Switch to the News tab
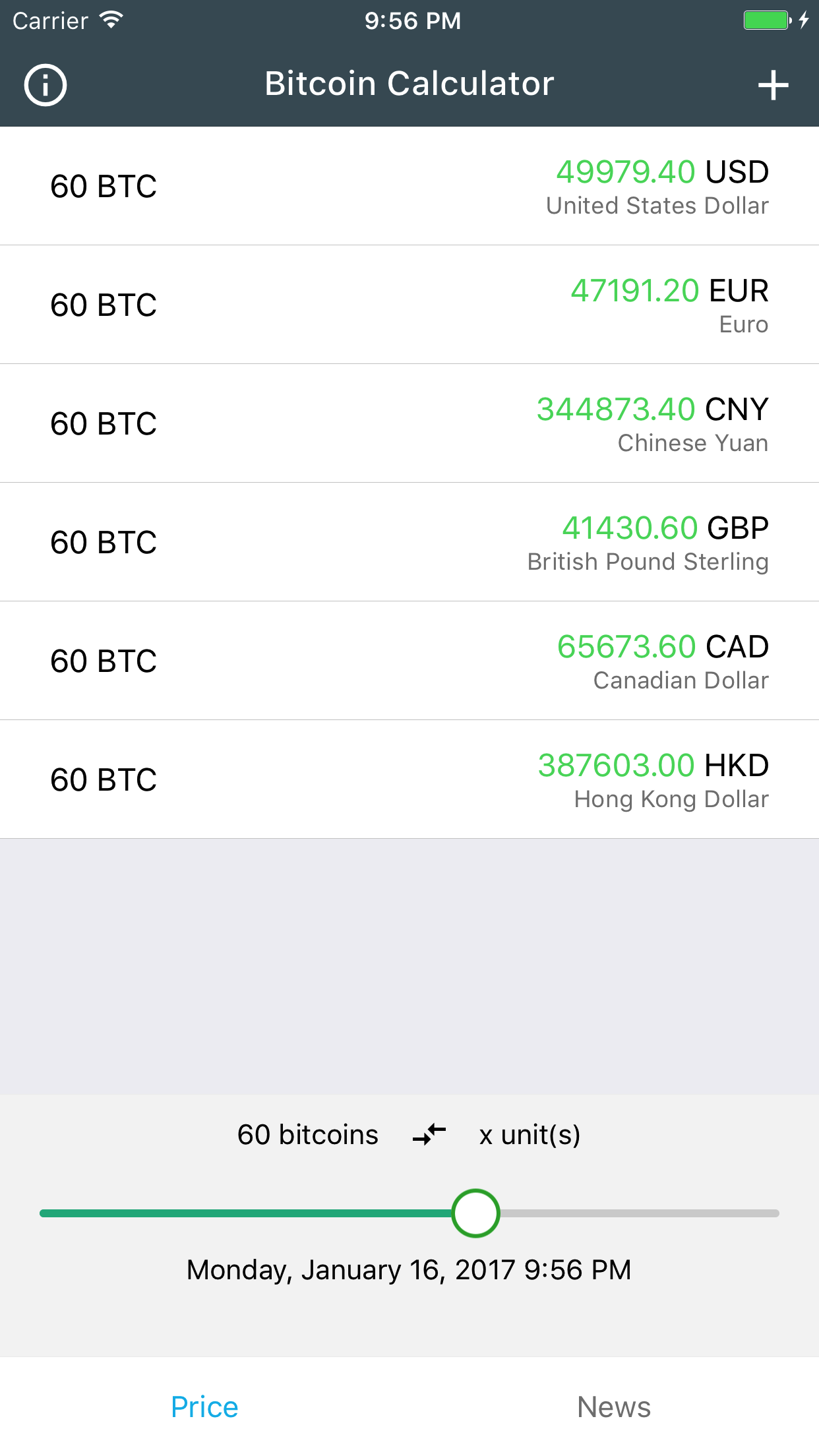Image resolution: width=819 pixels, height=1456 pixels. click(x=614, y=1407)
